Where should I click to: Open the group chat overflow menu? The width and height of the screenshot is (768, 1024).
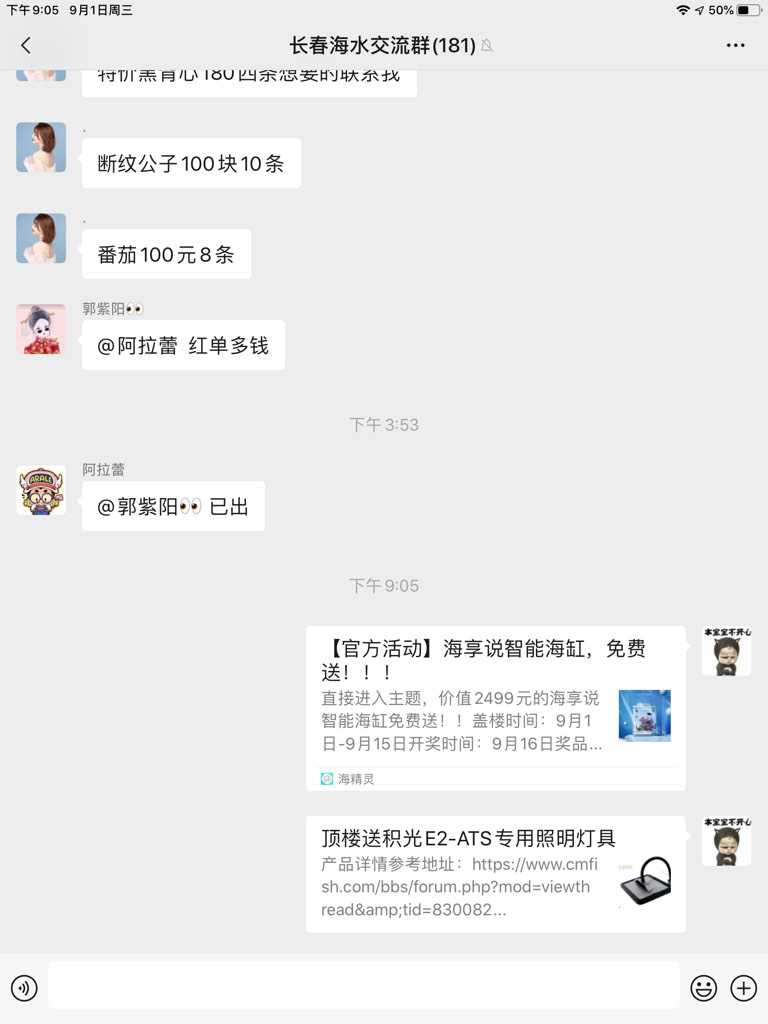coord(736,45)
